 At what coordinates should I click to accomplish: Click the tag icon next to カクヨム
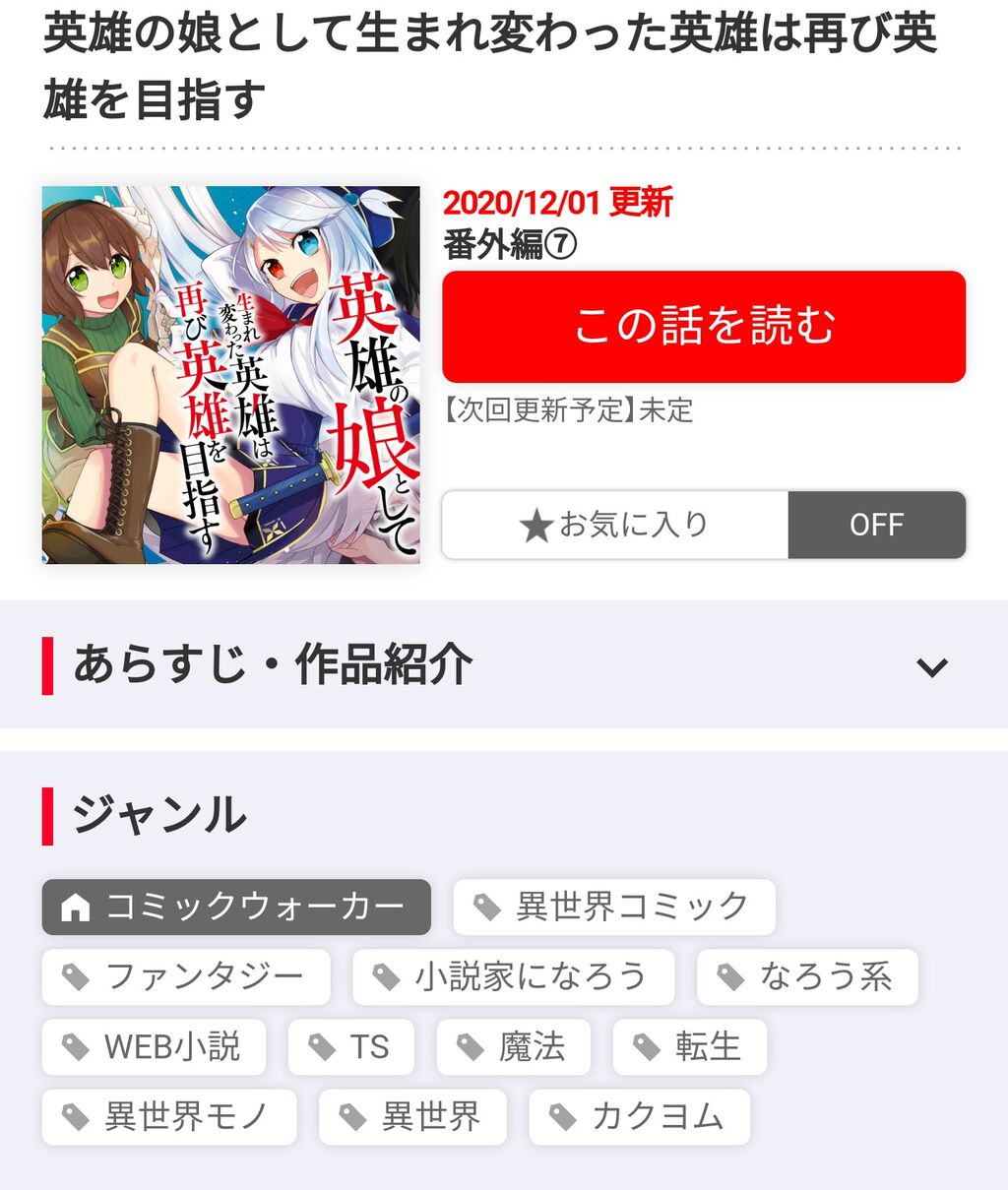pyautogui.click(x=562, y=1117)
